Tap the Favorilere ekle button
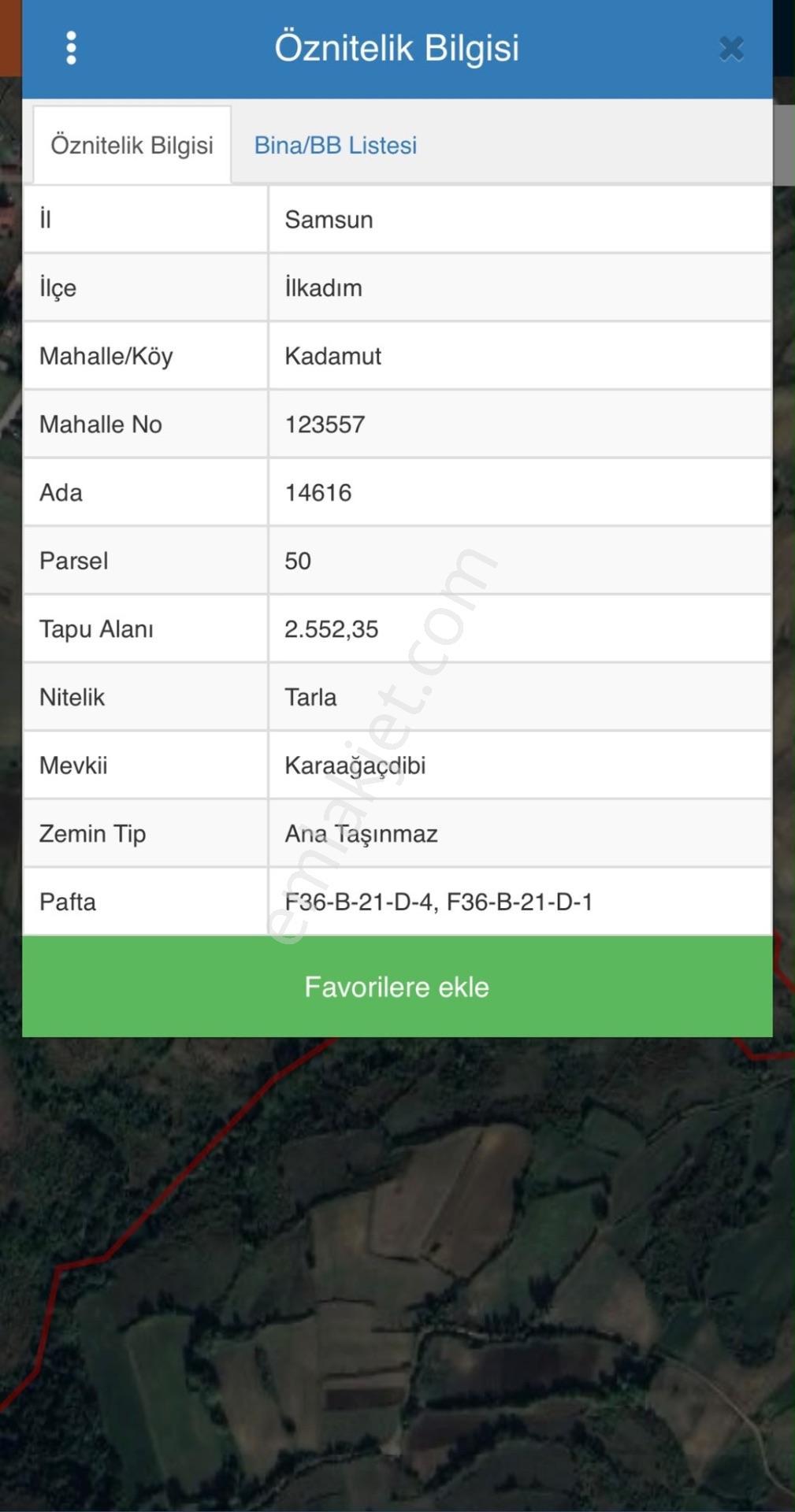The width and height of the screenshot is (795, 1512). pyautogui.click(x=397, y=987)
